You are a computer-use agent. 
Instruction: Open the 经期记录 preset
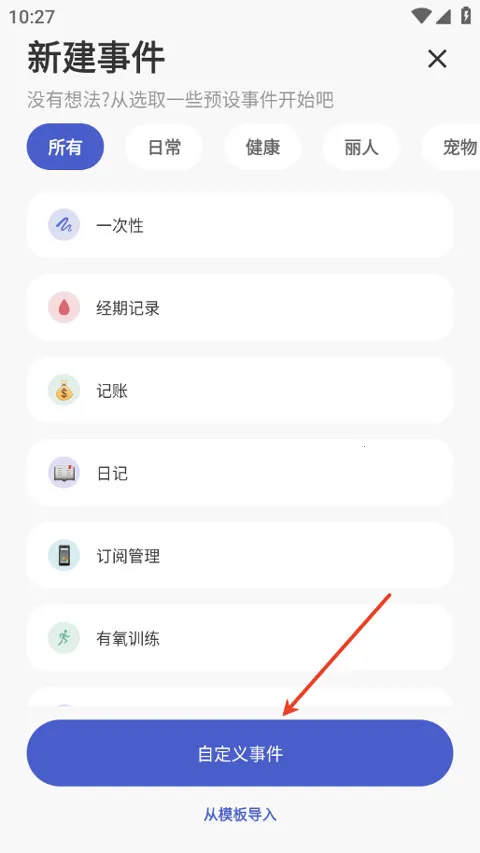point(240,308)
